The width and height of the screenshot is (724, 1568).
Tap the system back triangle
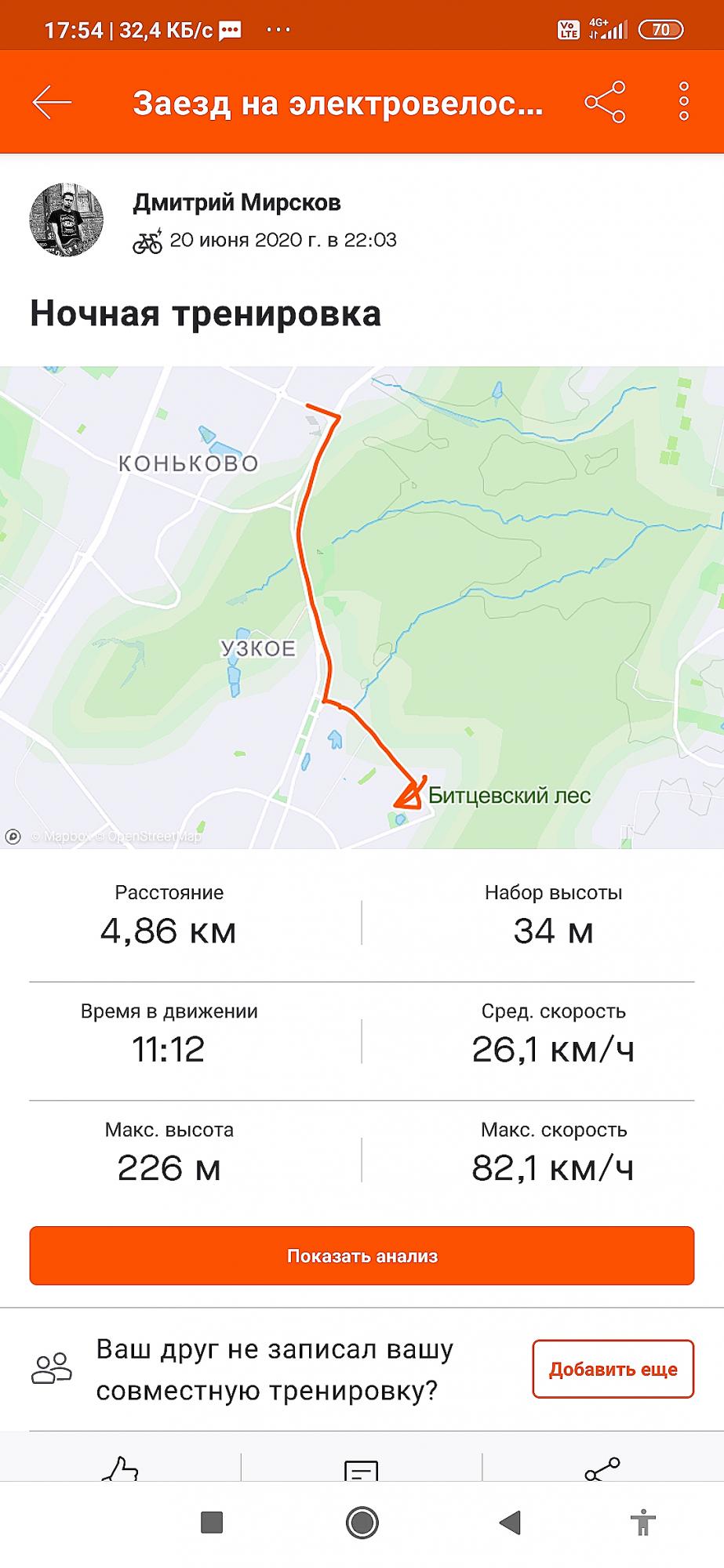pos(511,1523)
